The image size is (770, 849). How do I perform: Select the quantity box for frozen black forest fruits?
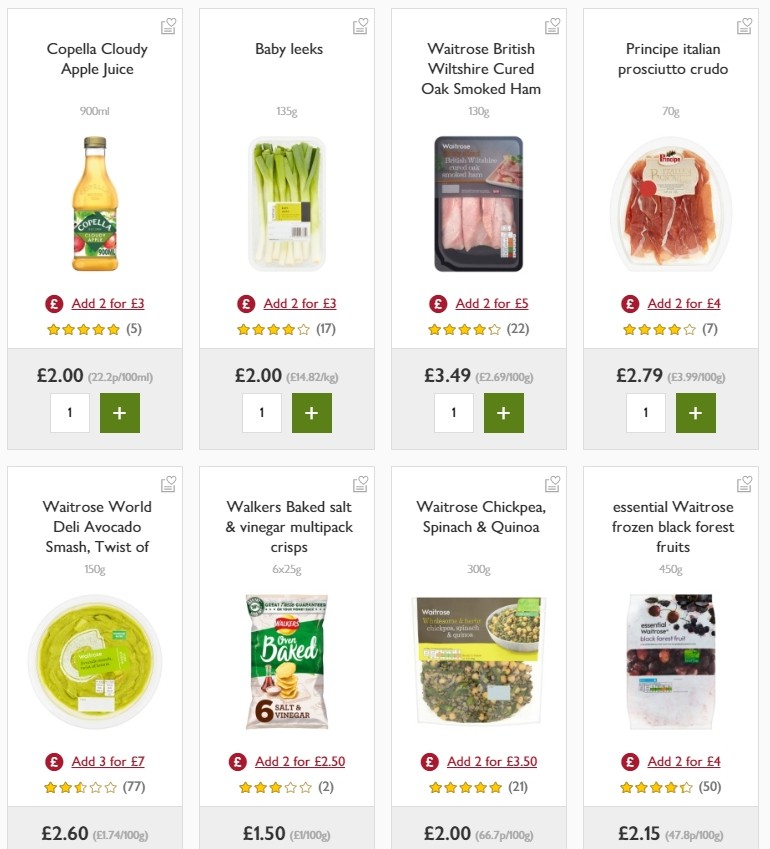(645, 845)
